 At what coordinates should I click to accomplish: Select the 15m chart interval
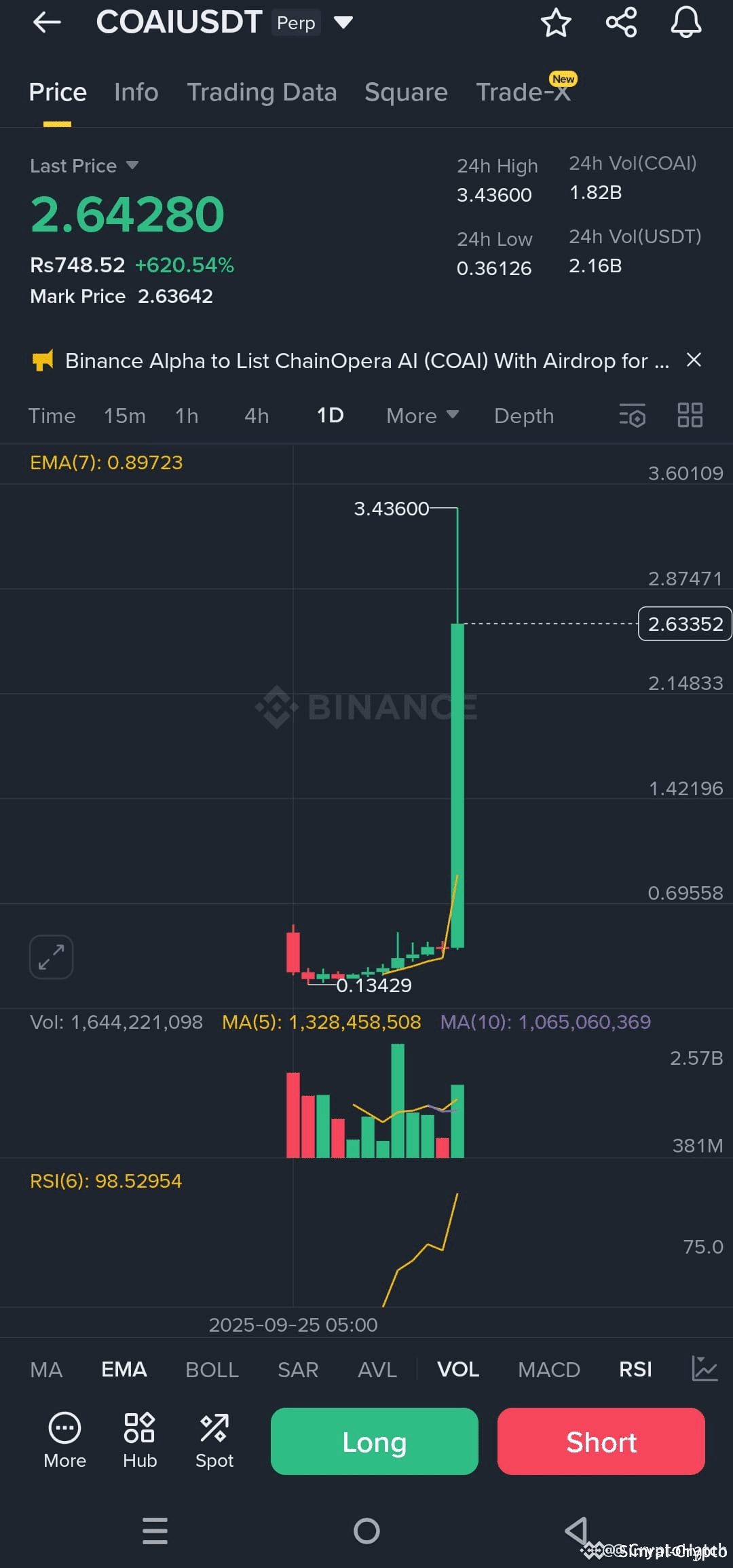click(125, 416)
